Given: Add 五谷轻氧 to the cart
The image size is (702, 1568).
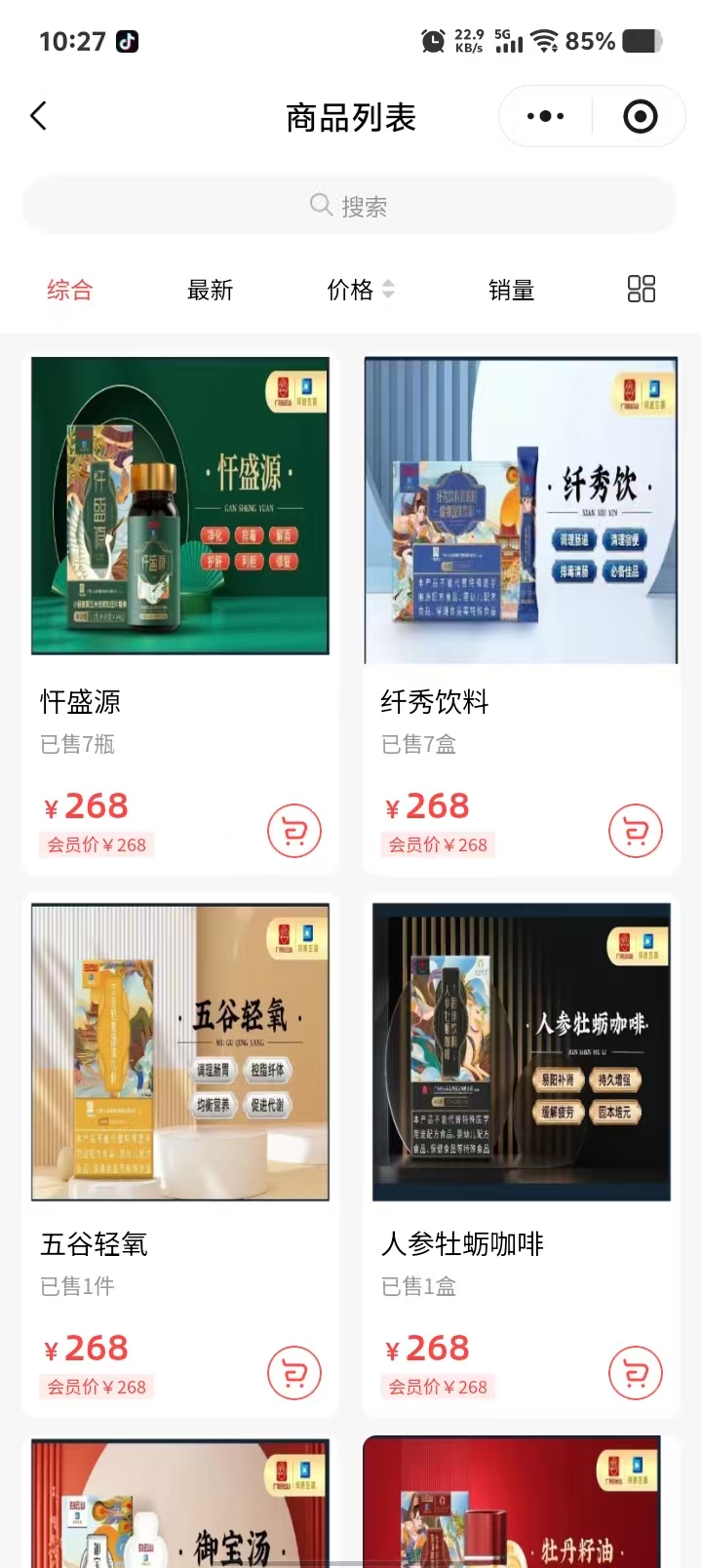Looking at the screenshot, I should click(x=294, y=1373).
